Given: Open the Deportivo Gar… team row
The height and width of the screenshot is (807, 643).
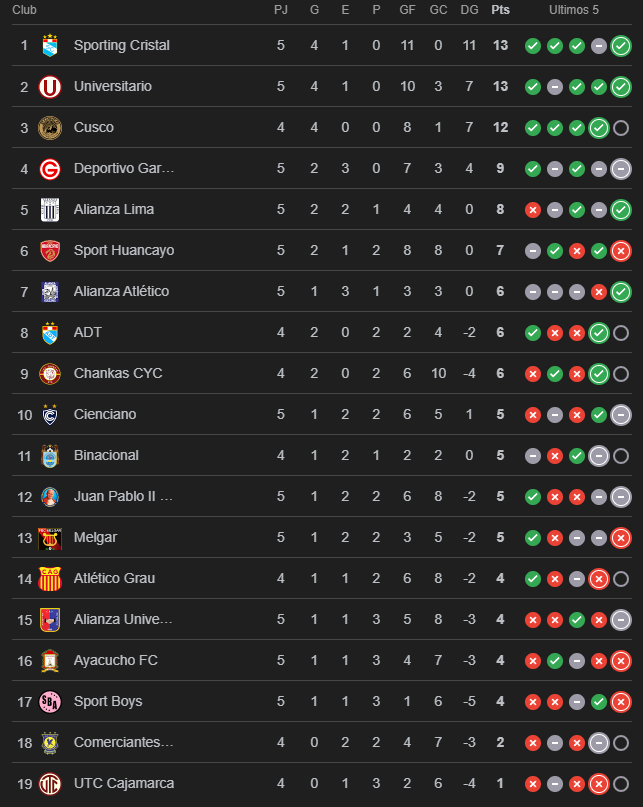Looking at the screenshot, I should [x=123, y=168].
